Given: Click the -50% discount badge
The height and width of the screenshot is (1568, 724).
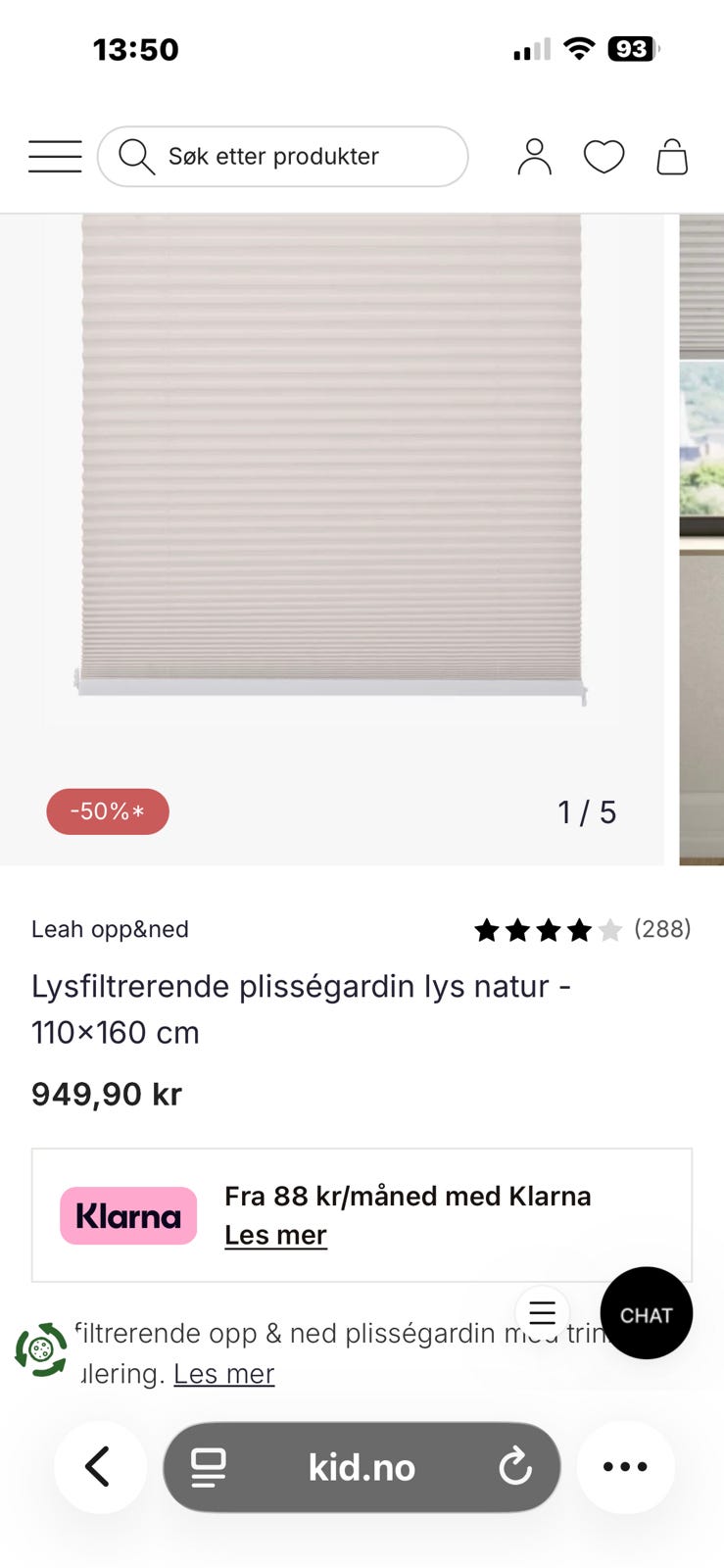Looking at the screenshot, I should [x=108, y=811].
